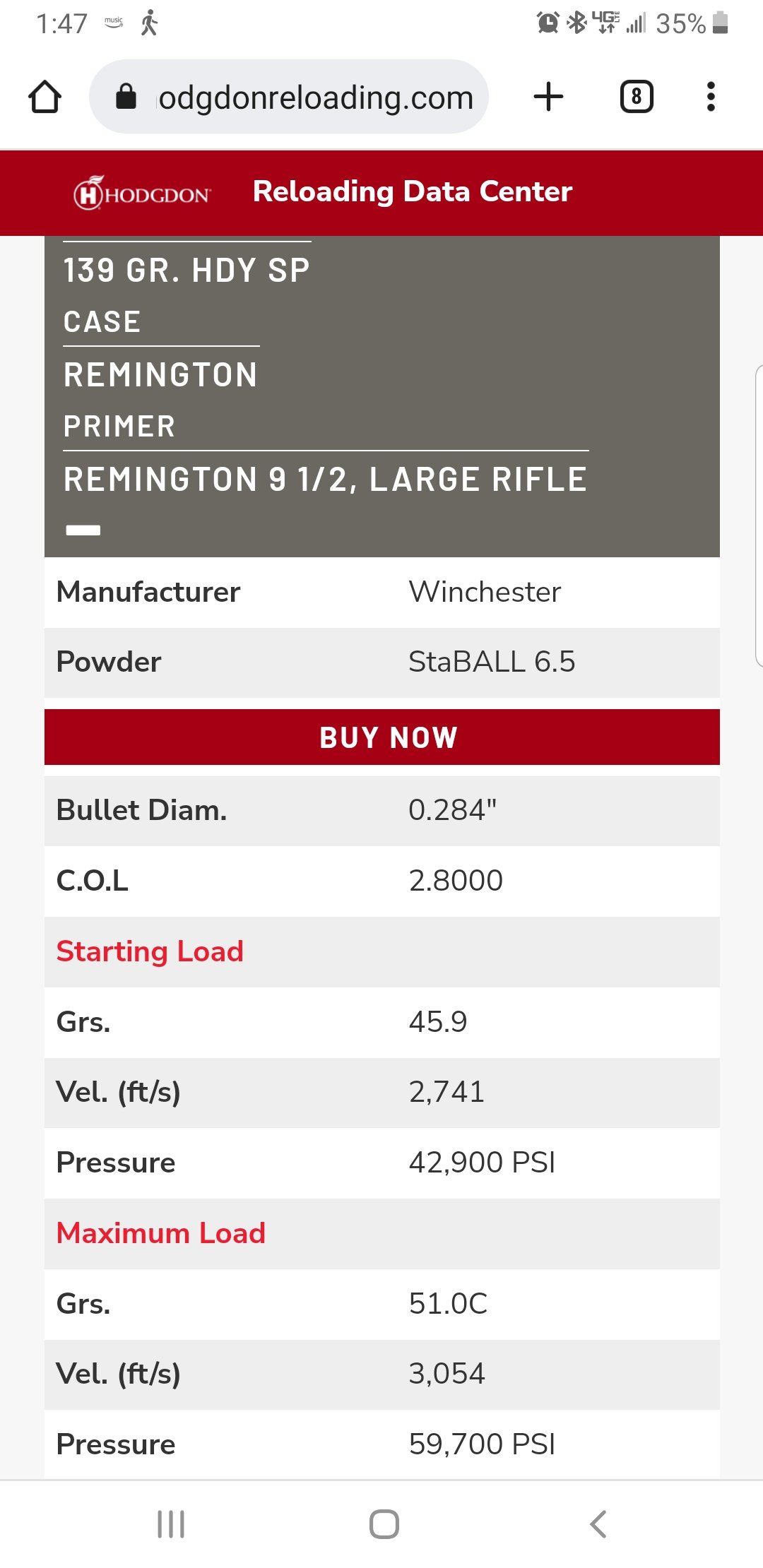This screenshot has width=763, height=1568.
Task: Open a new browser tab
Action: [548, 97]
